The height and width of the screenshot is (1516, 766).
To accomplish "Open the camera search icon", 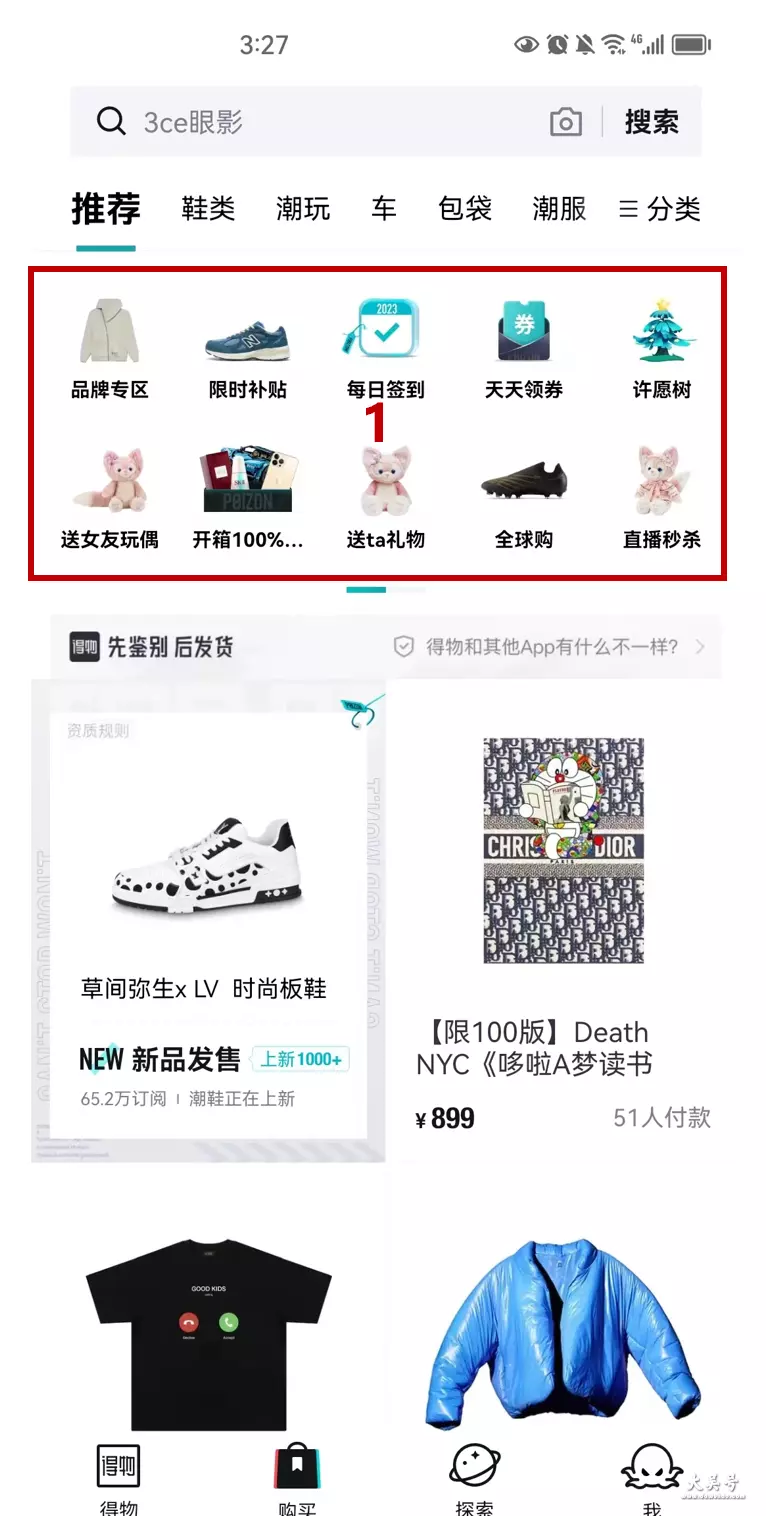I will coord(566,123).
